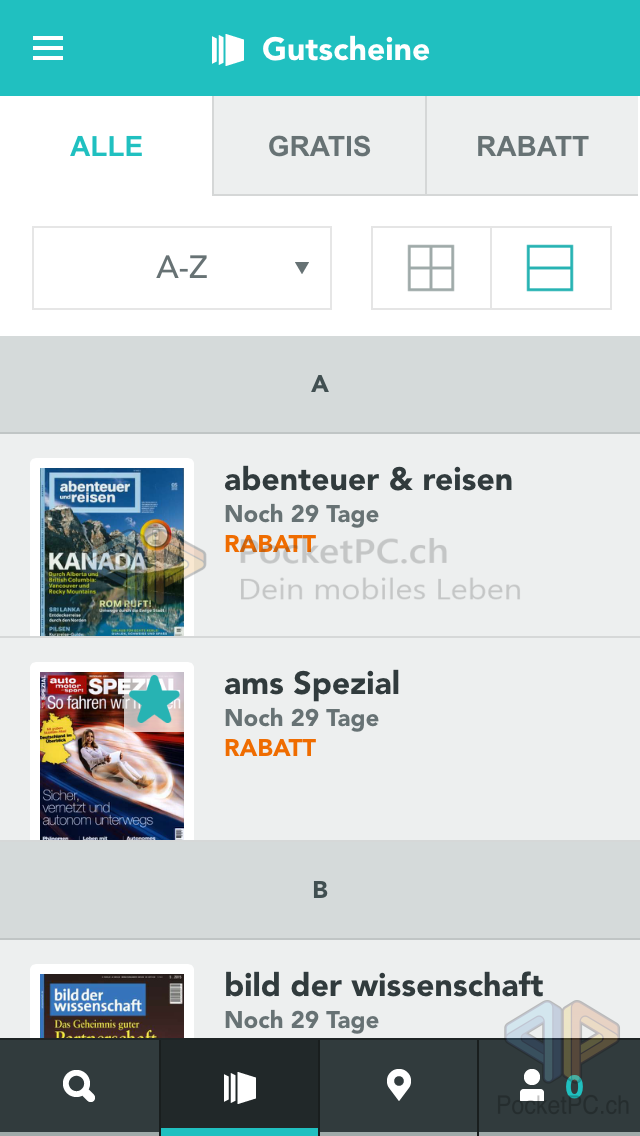Switch to grid view layout
This screenshot has height=1136, width=640.
point(431,268)
